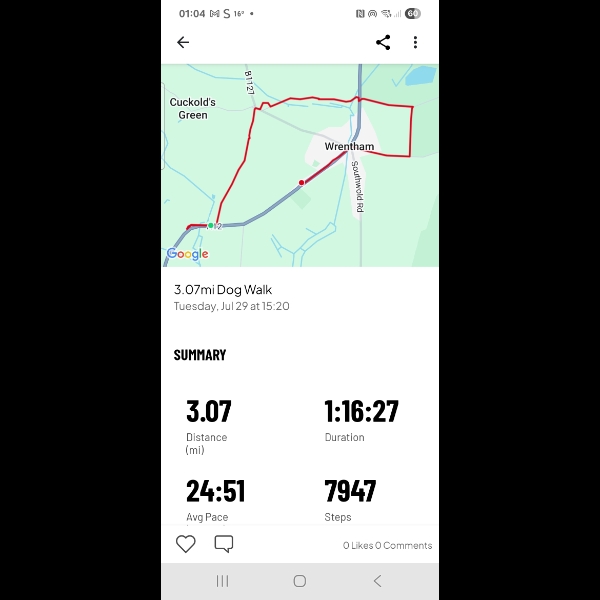Tap the system home button

[299, 581]
